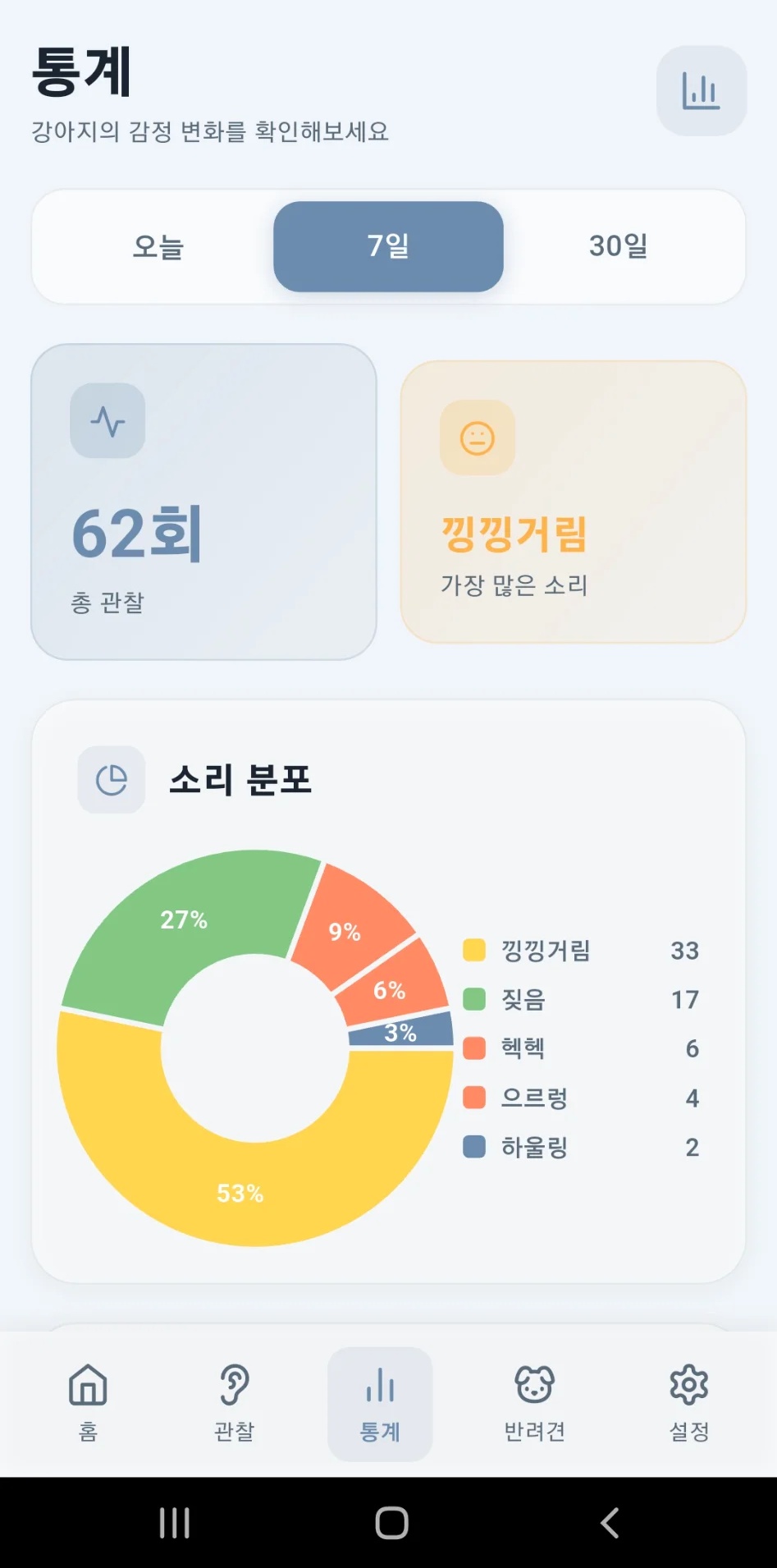Keep the 7일 period selected
Viewport: 777px width, 1568px height.
[x=387, y=246]
